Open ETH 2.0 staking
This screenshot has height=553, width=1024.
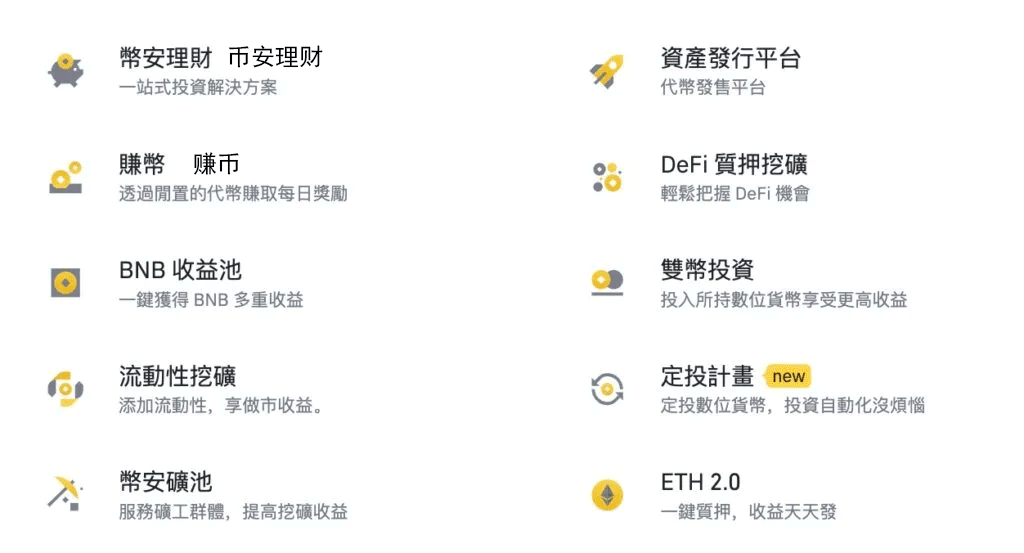coord(700,482)
